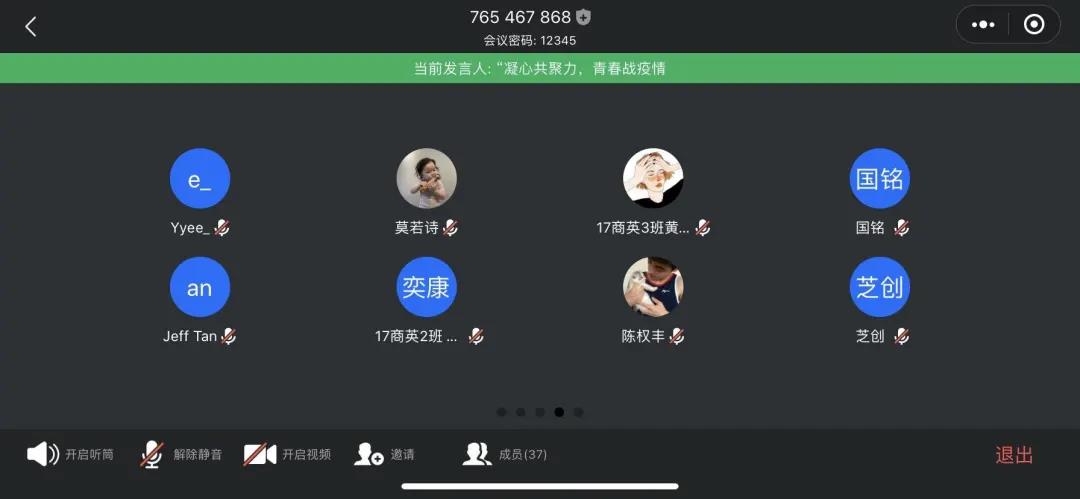Leave the meeting via 退出
This screenshot has width=1080, height=499.
click(1013, 455)
